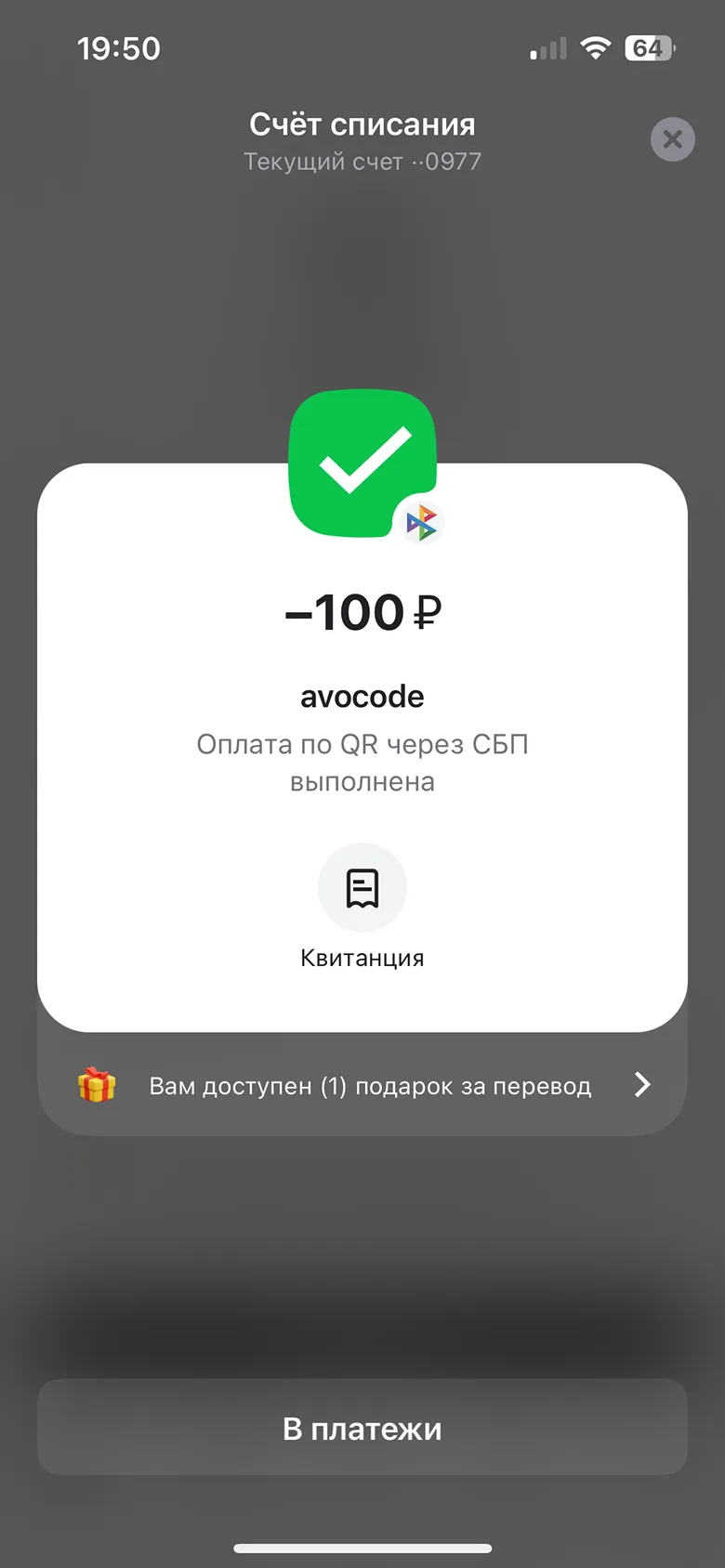Image resolution: width=725 pixels, height=1568 pixels.
Task: Go to payments with В платежи button
Action: click(x=362, y=1428)
